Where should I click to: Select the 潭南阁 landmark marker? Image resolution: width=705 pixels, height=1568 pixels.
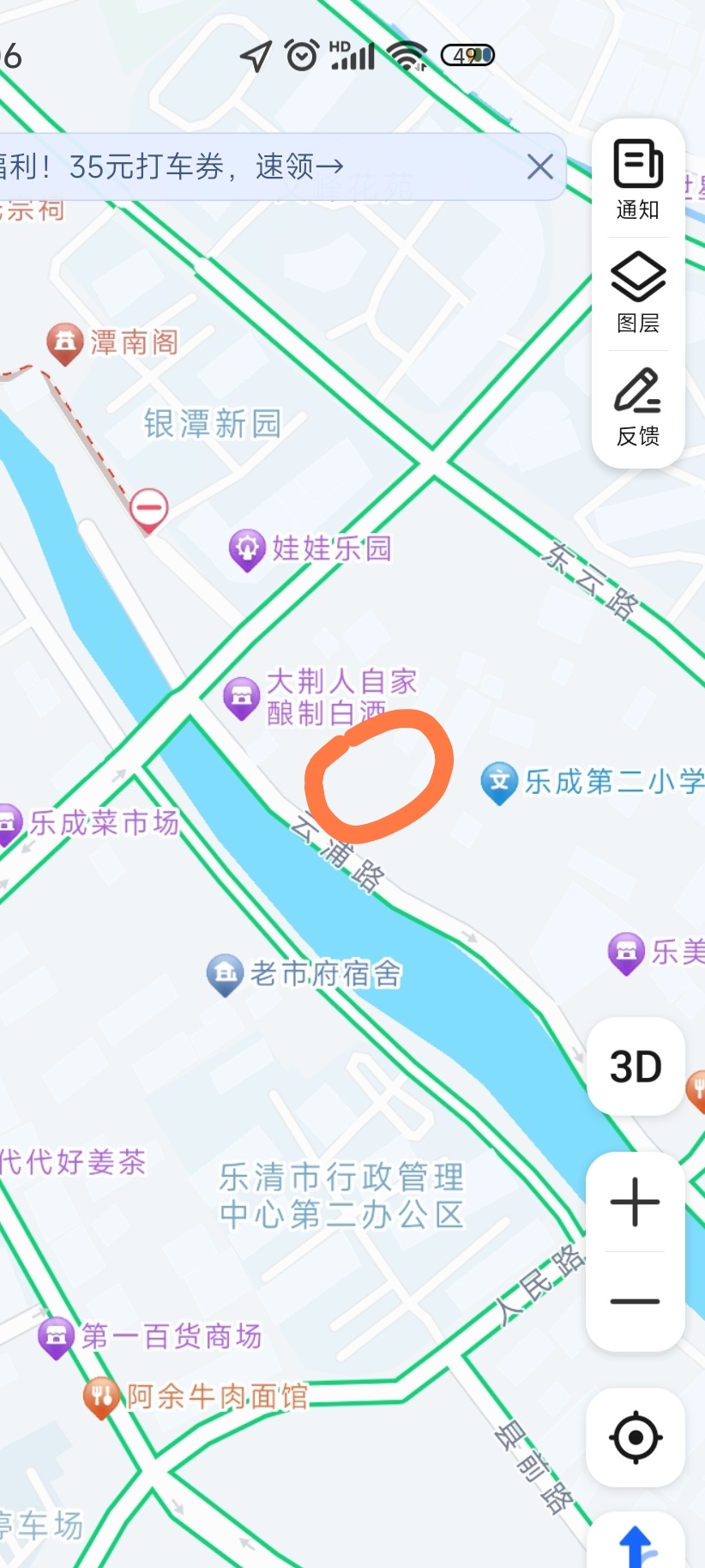click(x=64, y=342)
